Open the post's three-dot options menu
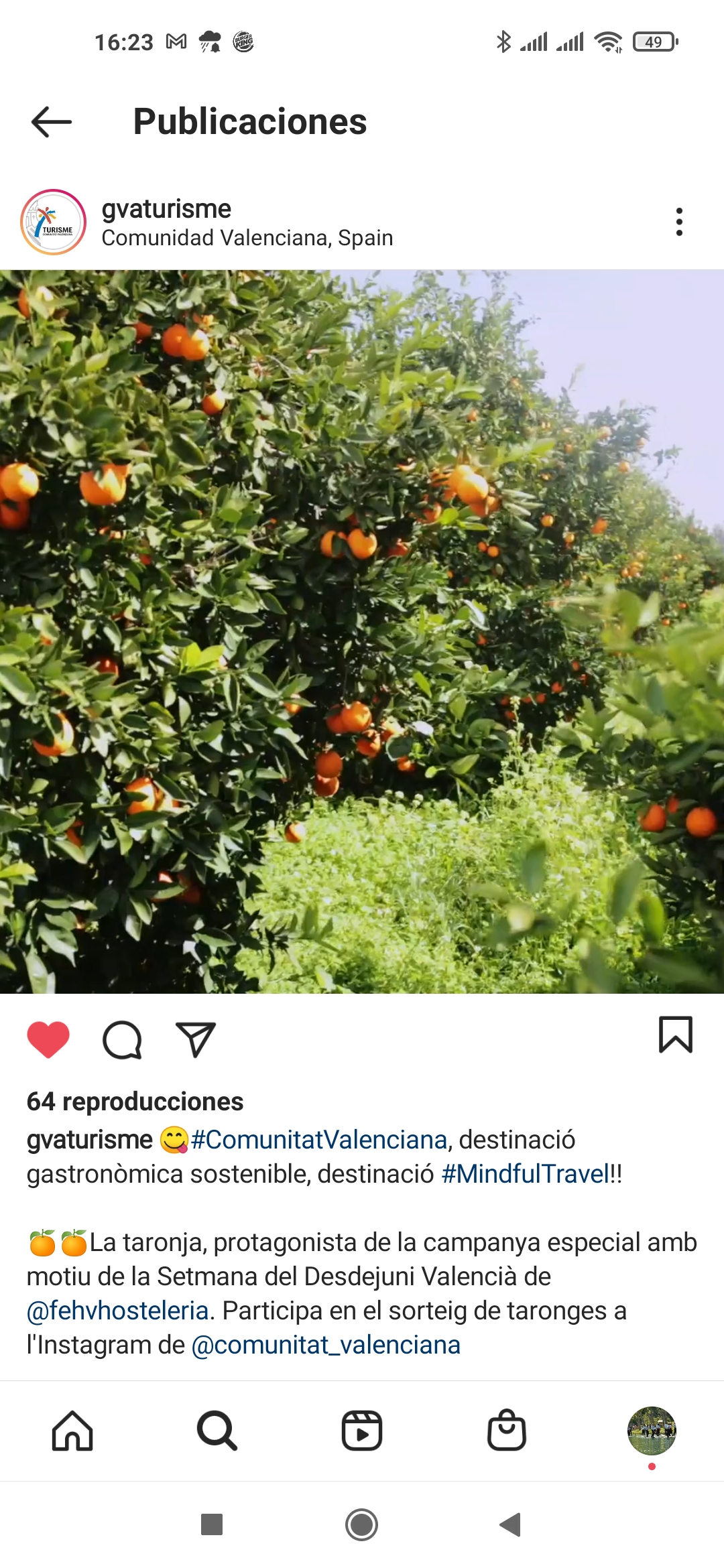The image size is (724, 1568). coord(679,222)
